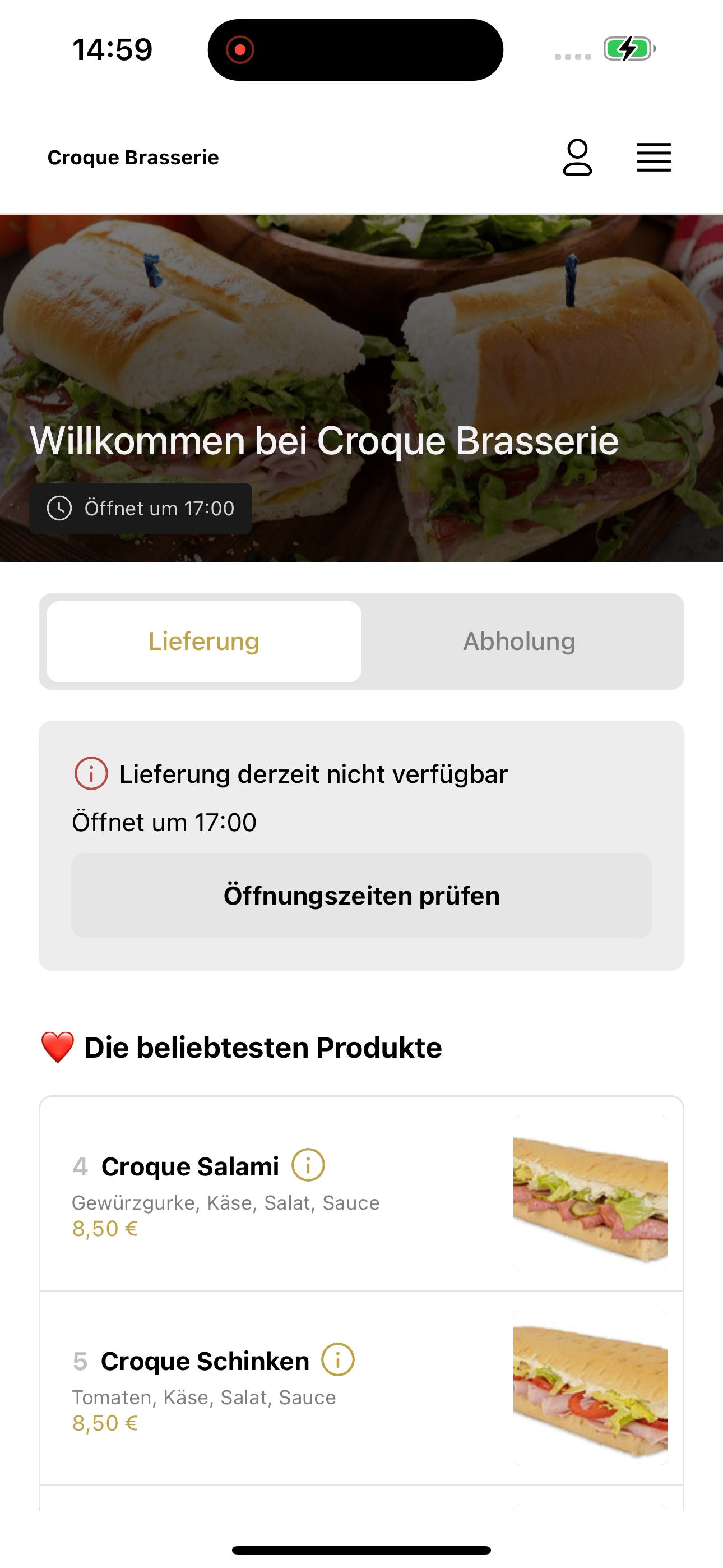Open the user account profile icon
This screenshot has width=723, height=1568.
[577, 158]
